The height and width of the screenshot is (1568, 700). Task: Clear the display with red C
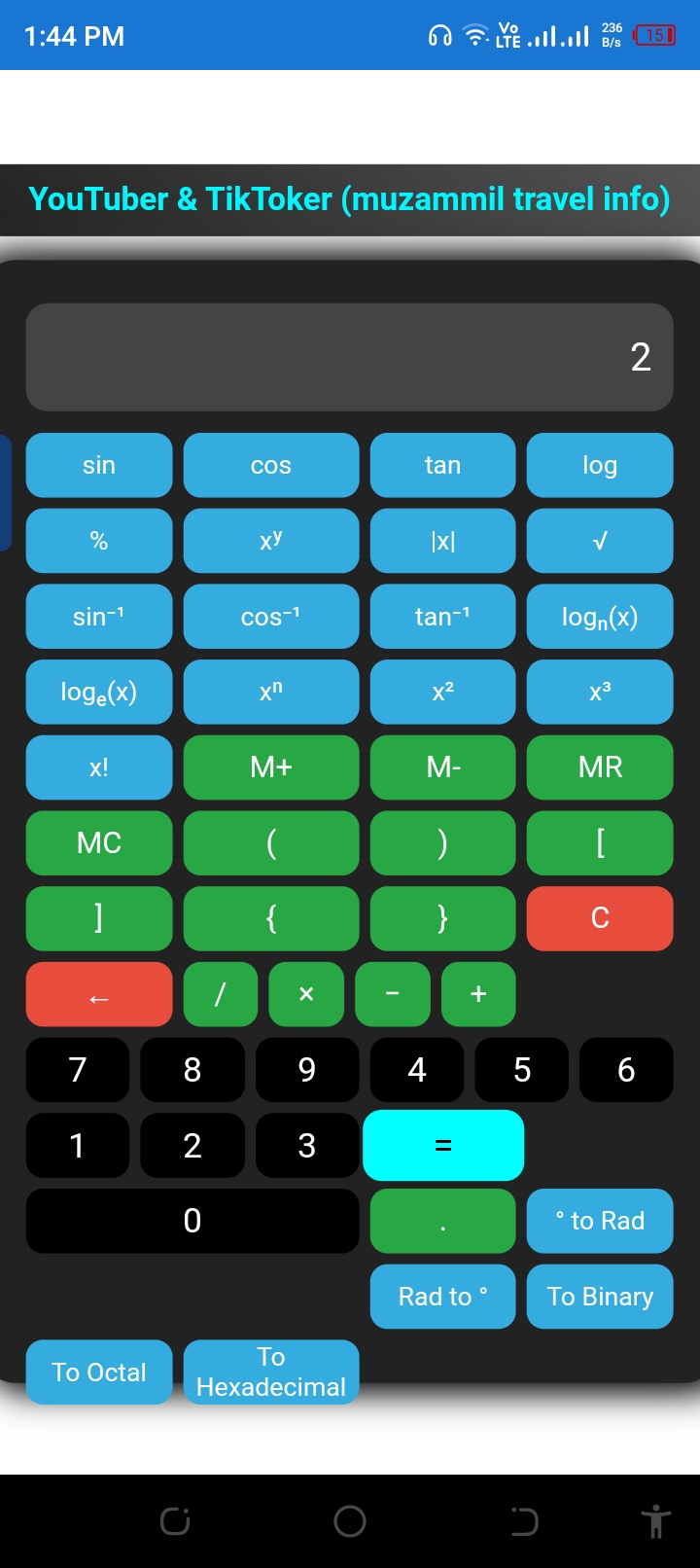click(x=600, y=918)
